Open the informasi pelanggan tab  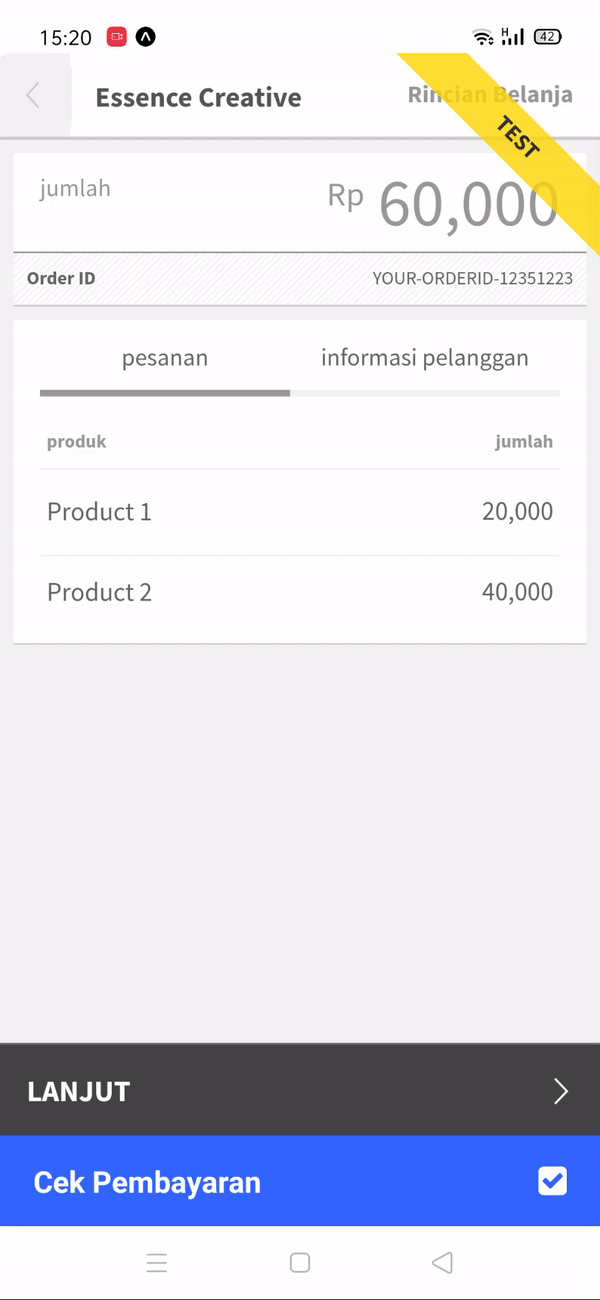tap(424, 358)
